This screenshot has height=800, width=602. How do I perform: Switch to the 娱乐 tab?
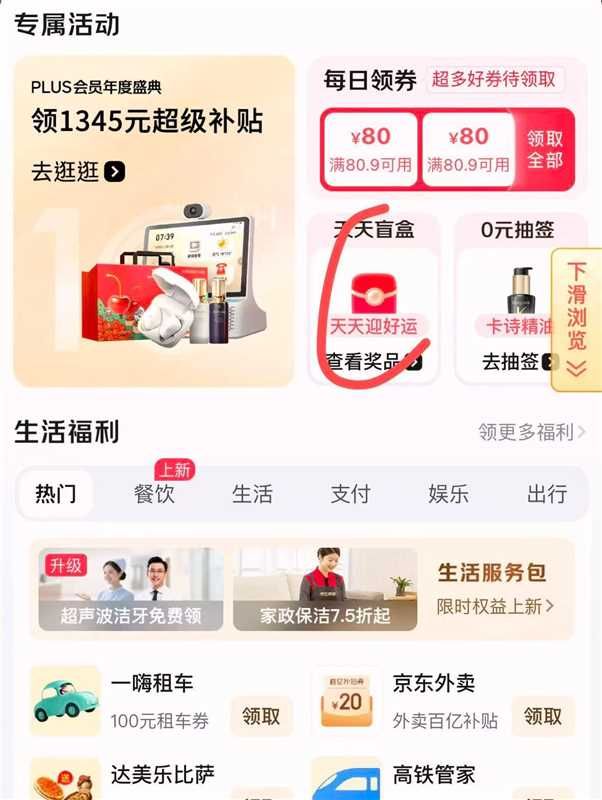(449, 493)
